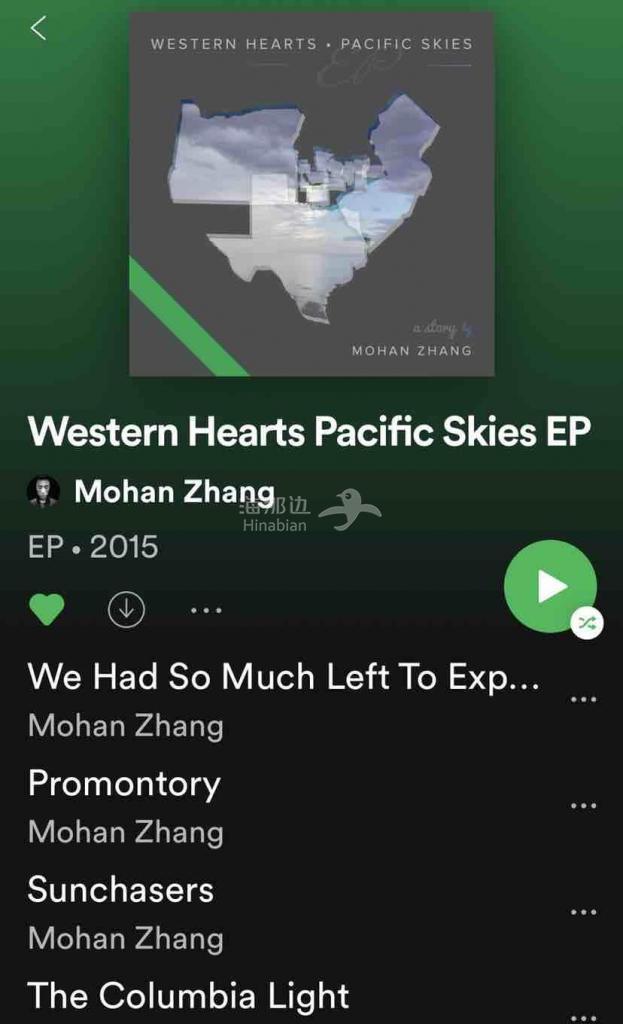The image size is (623, 1024).
Task: Play The Columbia Light track
Action: [x=188, y=995]
